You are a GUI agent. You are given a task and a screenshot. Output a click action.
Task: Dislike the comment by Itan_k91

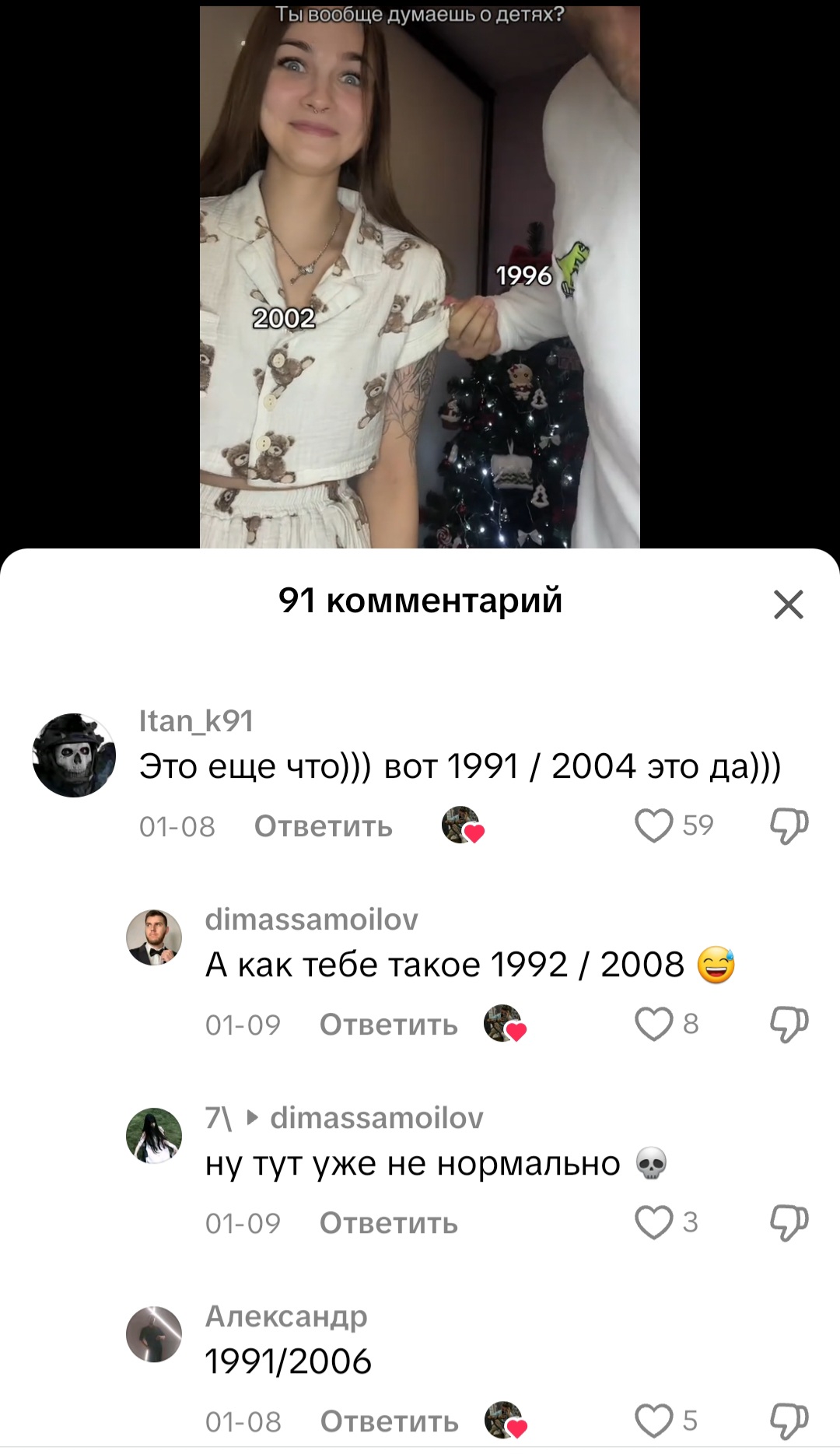click(789, 825)
